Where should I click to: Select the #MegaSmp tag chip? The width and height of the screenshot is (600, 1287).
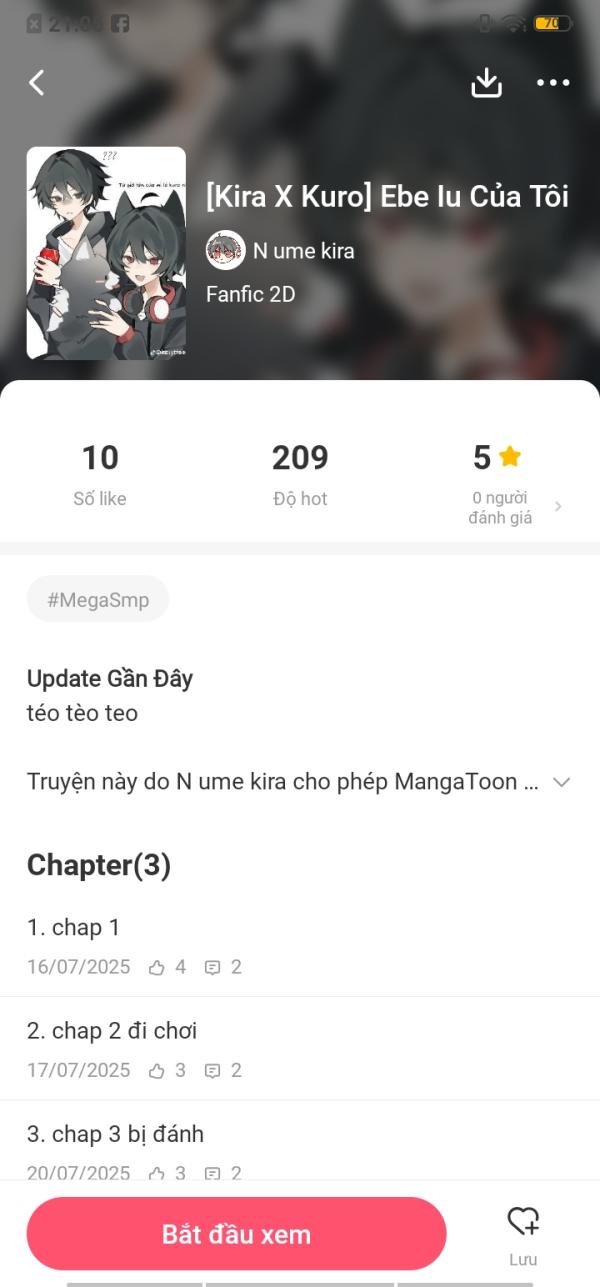(x=98, y=600)
